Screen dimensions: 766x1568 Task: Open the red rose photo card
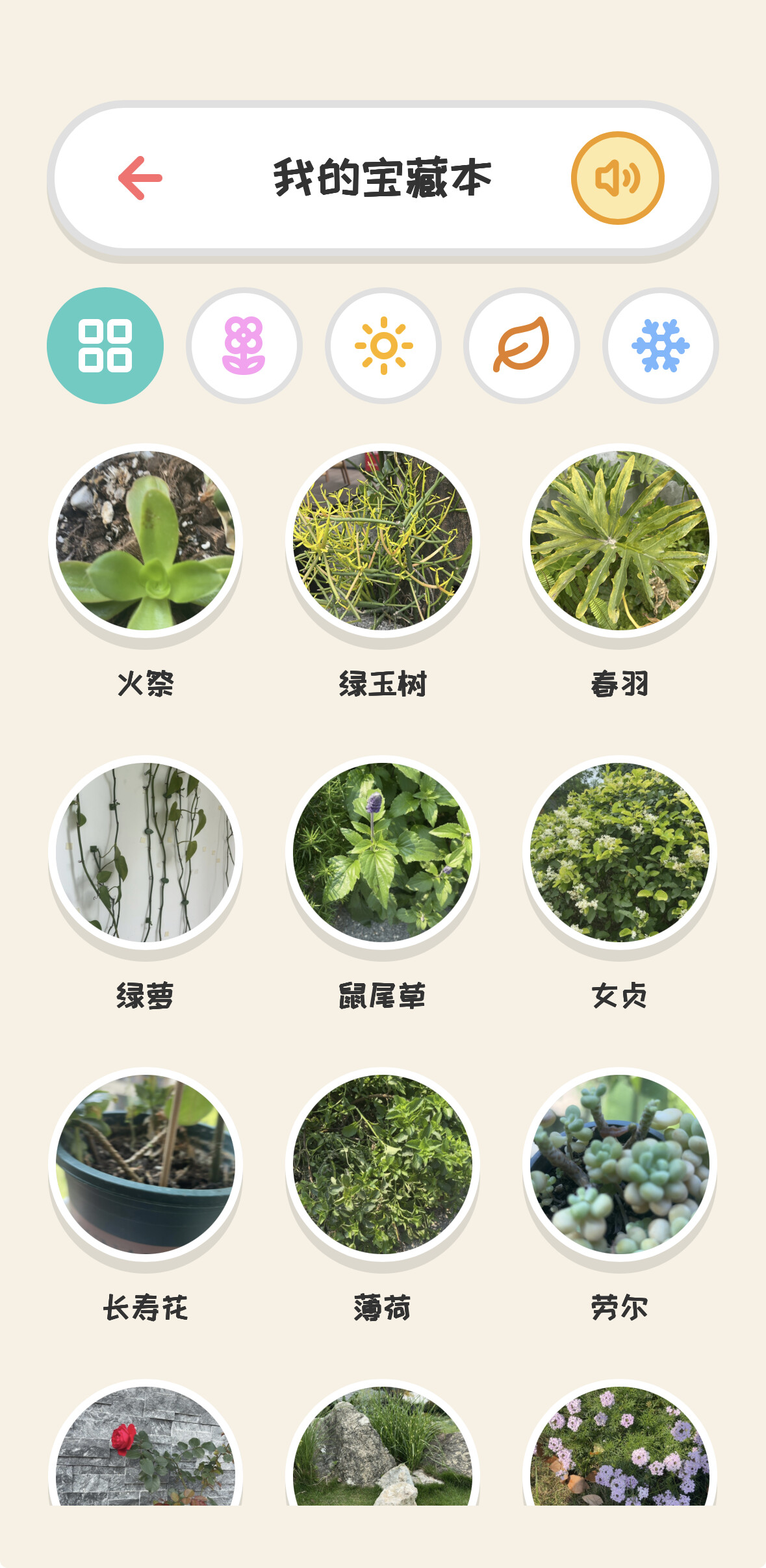(x=146, y=1449)
